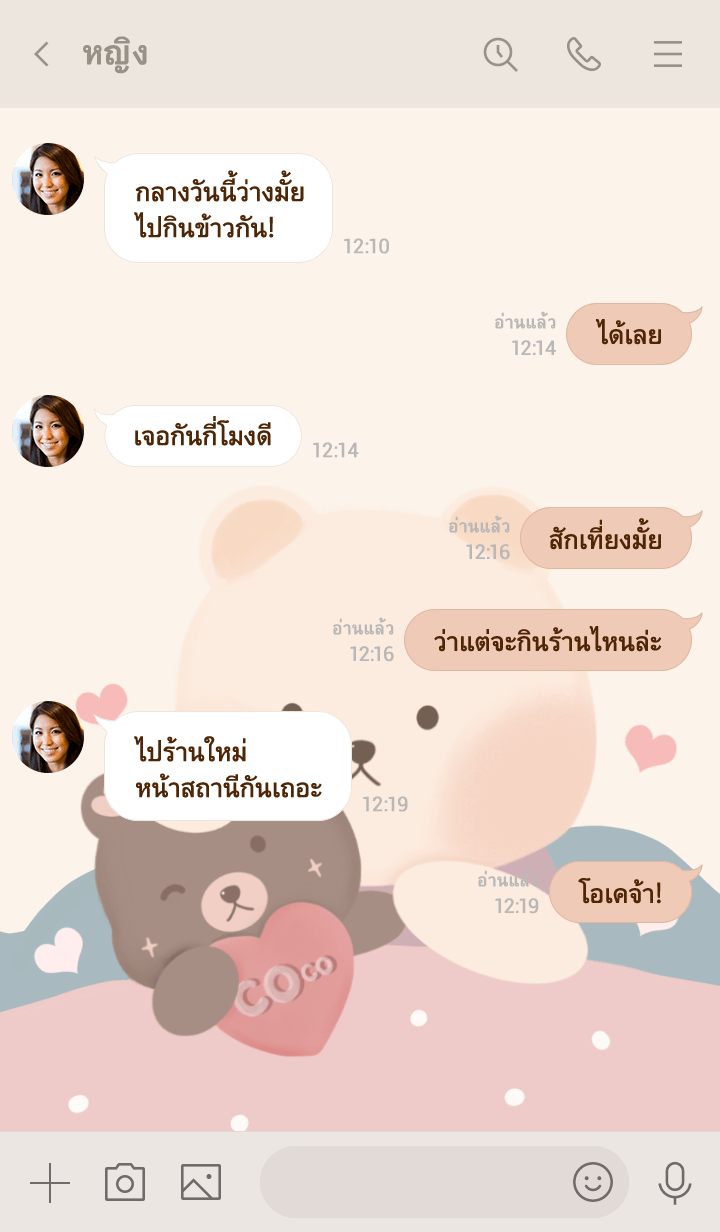Open the plus attachment options
Screen dimensions: 720x1232
click(50, 1183)
